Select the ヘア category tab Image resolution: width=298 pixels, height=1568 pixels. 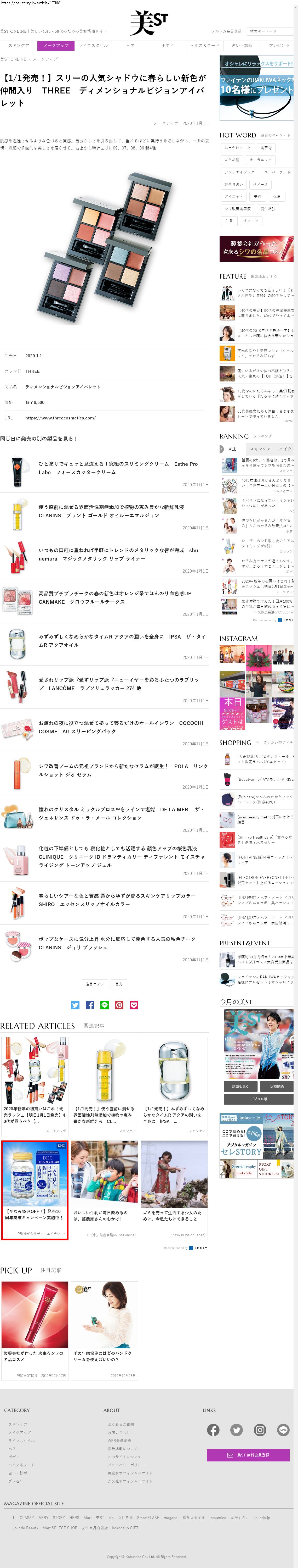[130, 46]
